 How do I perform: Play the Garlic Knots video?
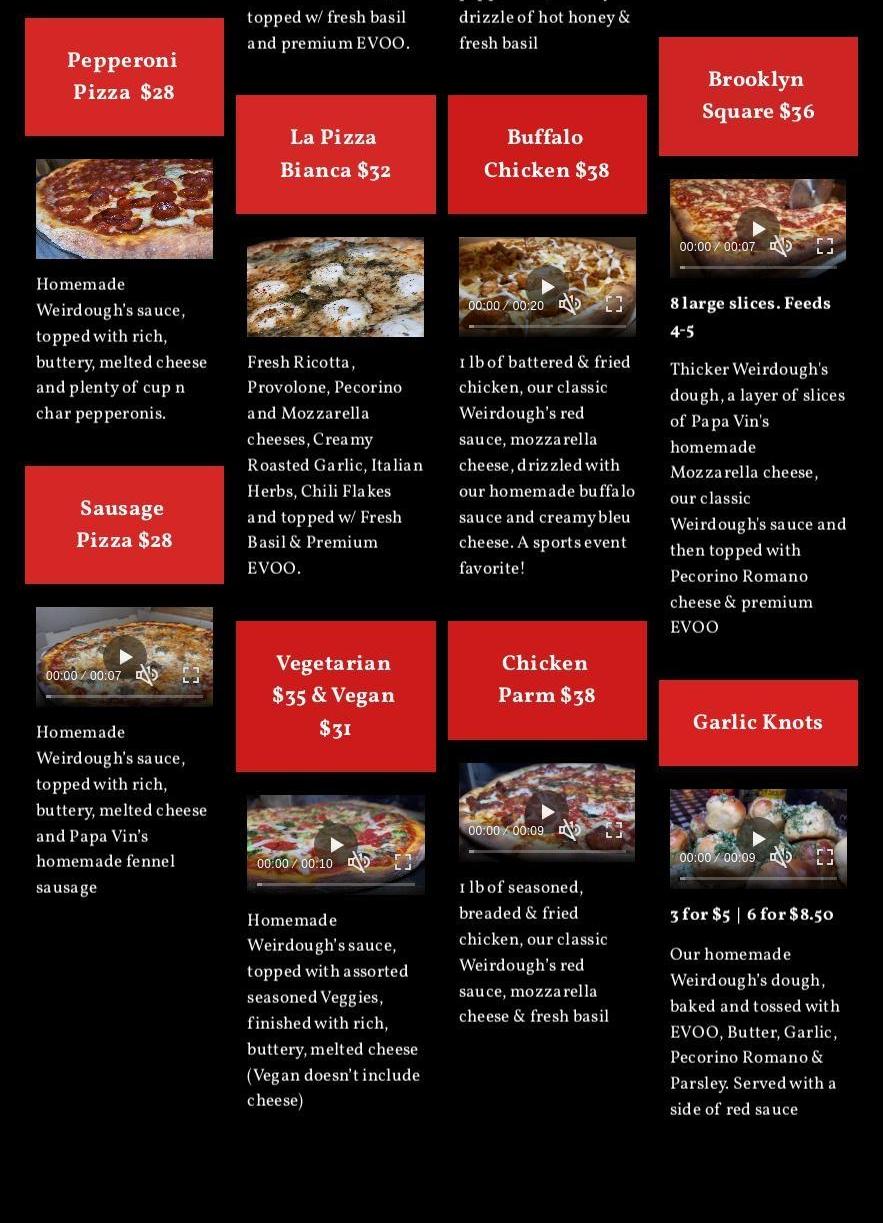[757, 838]
